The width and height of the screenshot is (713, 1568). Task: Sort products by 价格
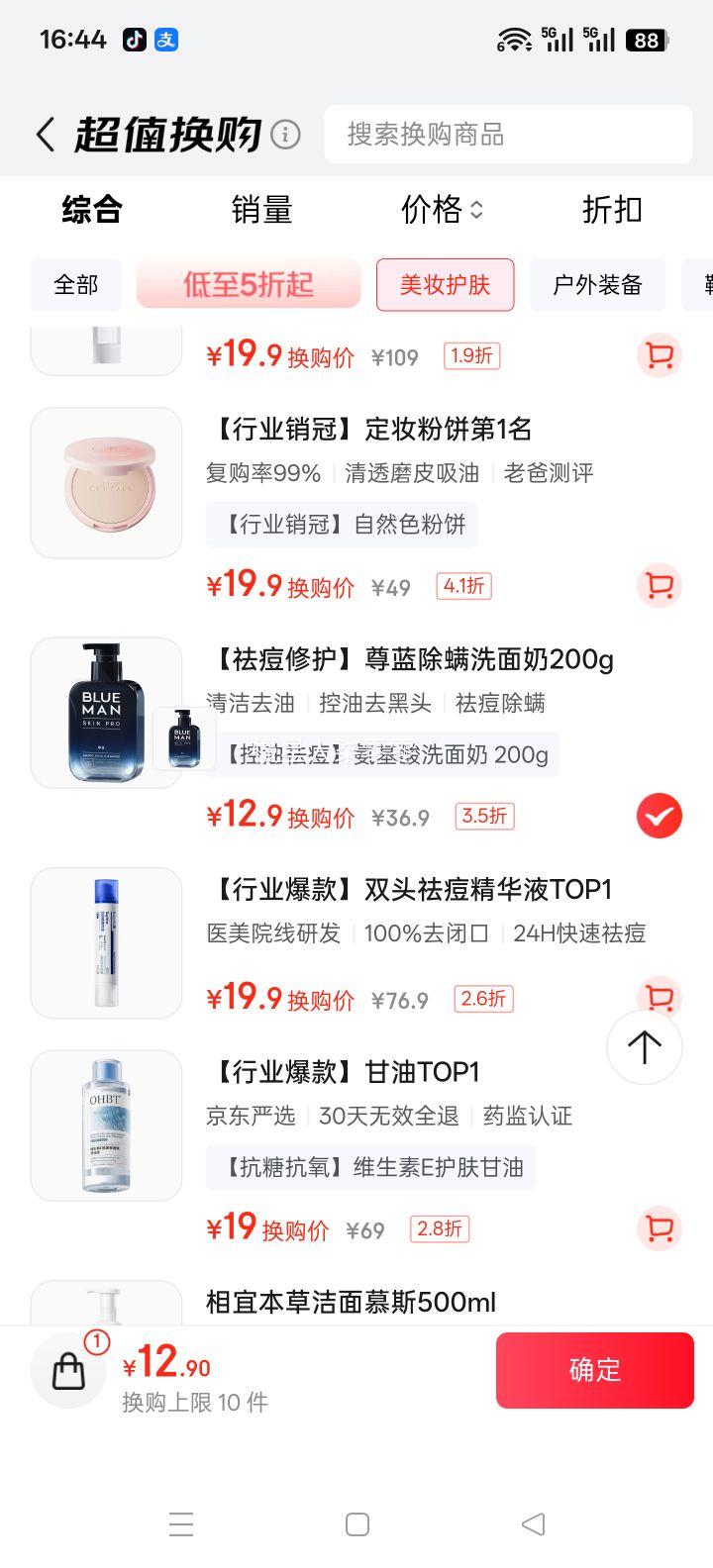[441, 210]
